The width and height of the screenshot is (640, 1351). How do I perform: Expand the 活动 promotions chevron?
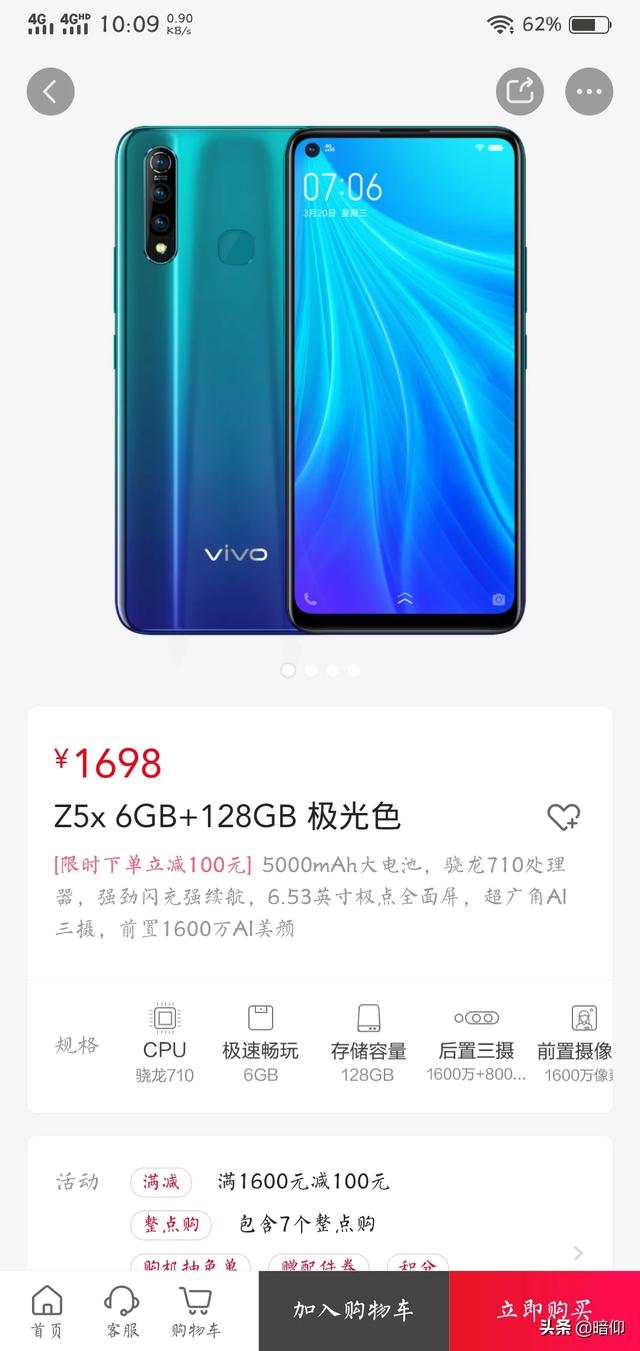(578, 1253)
